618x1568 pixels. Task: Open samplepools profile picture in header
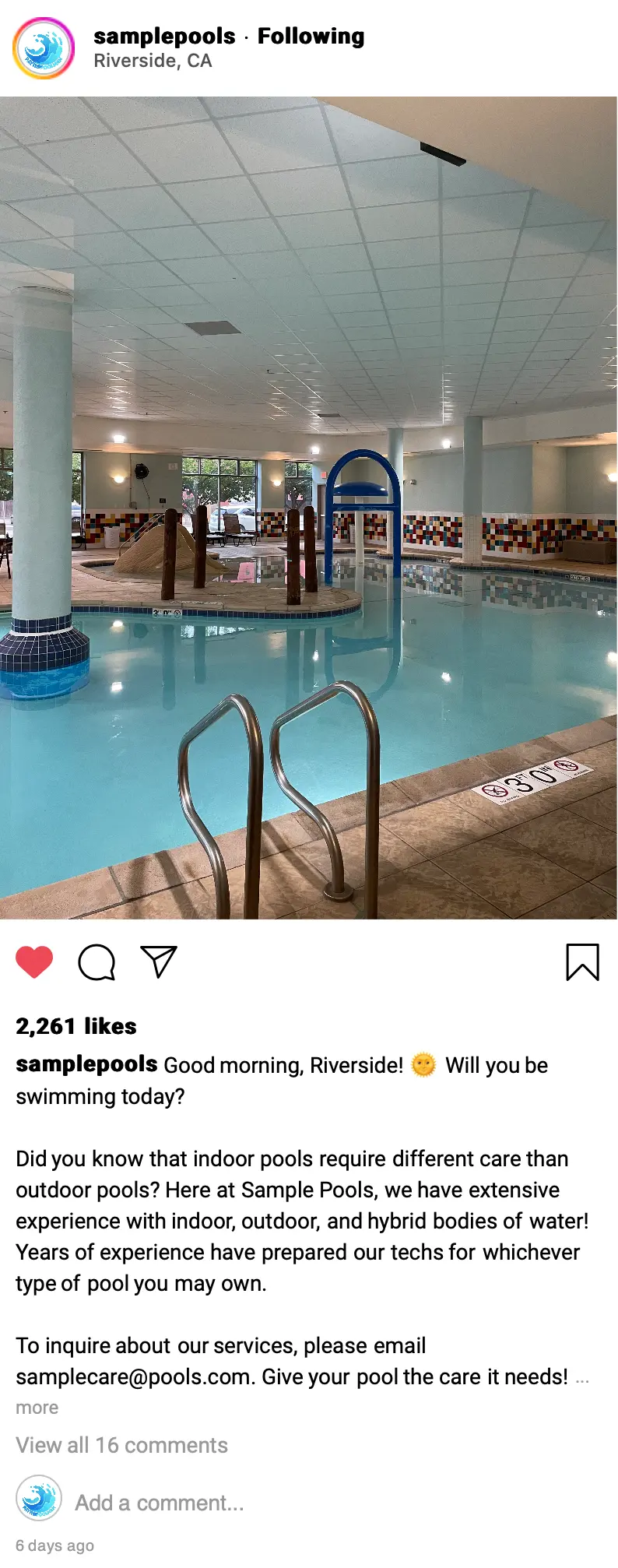coord(44,48)
